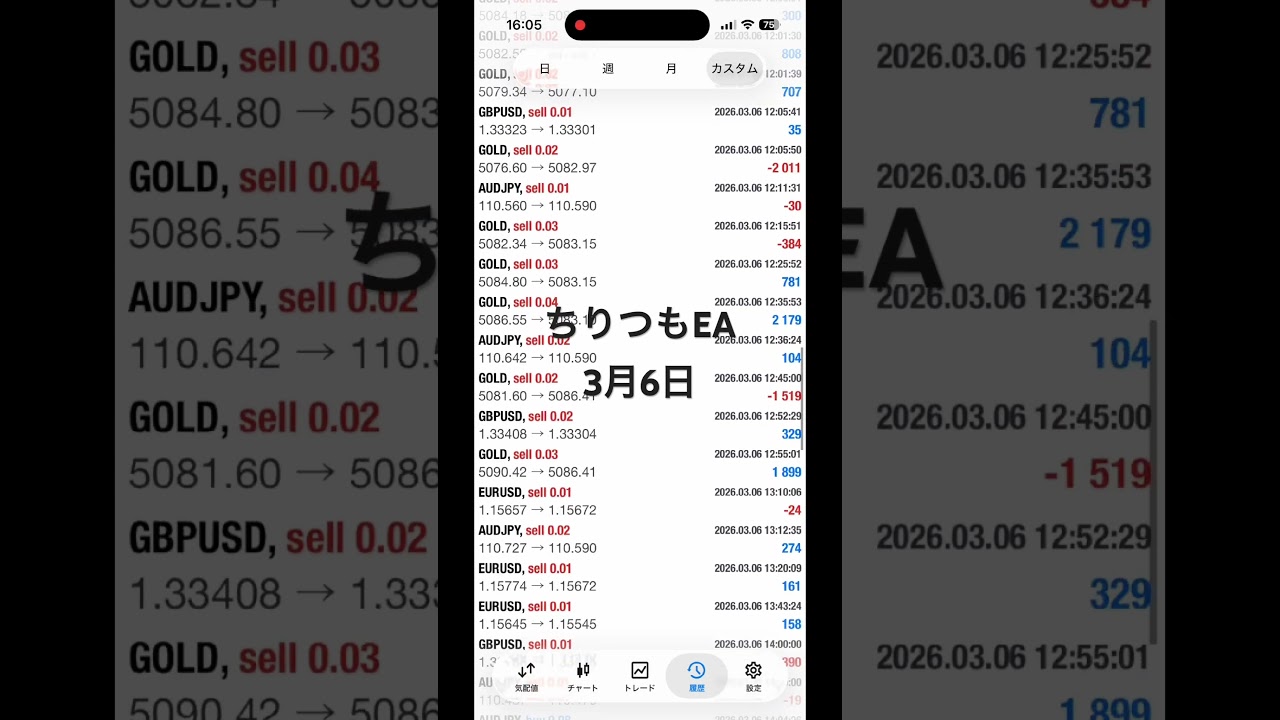Expand the GOLD sell 0.03 trade at 12:55:01
This screenshot has height=720, width=1280.
coord(639,463)
